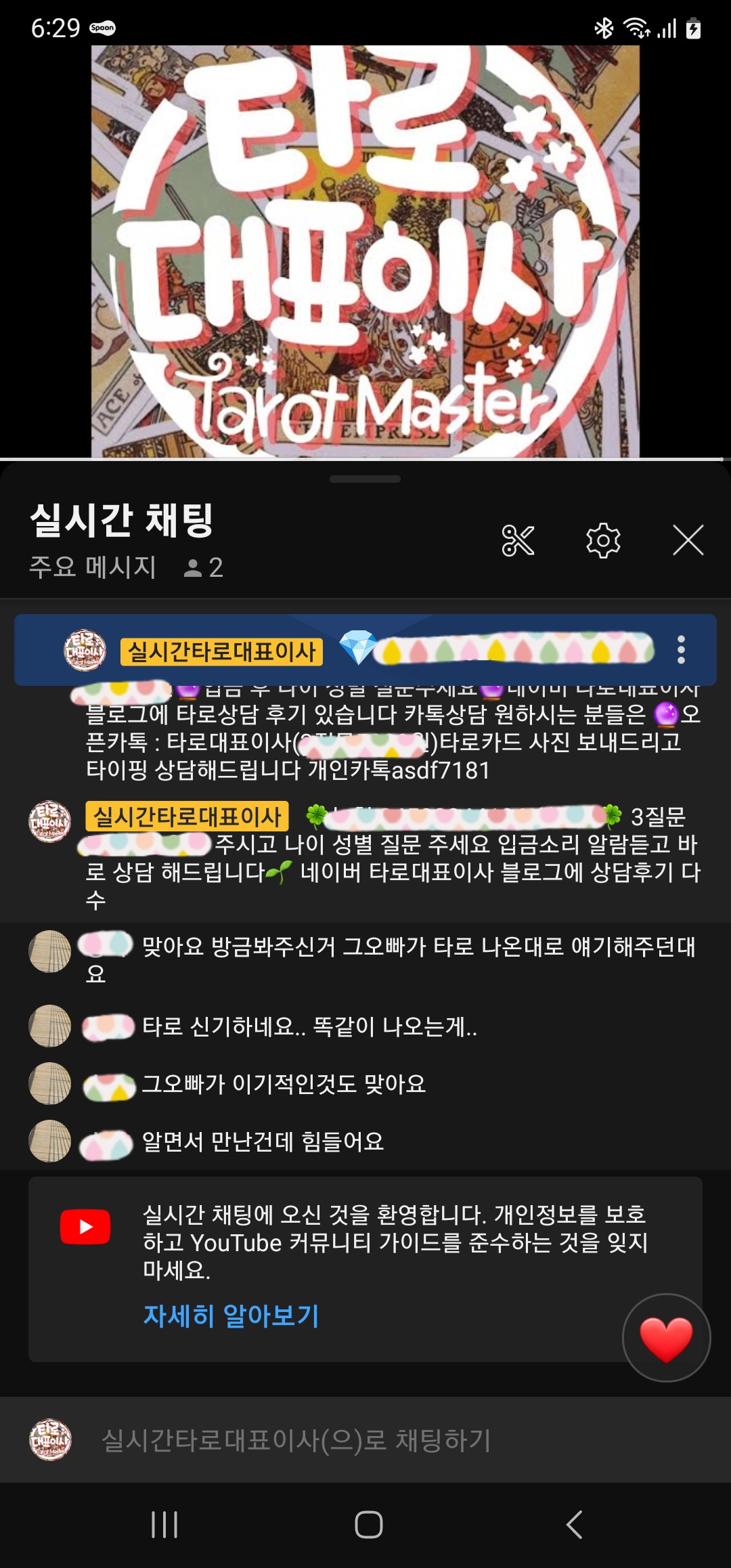This screenshot has width=731, height=1568.
Task: Tap 자세히 알아보기 link
Action: (231, 1315)
